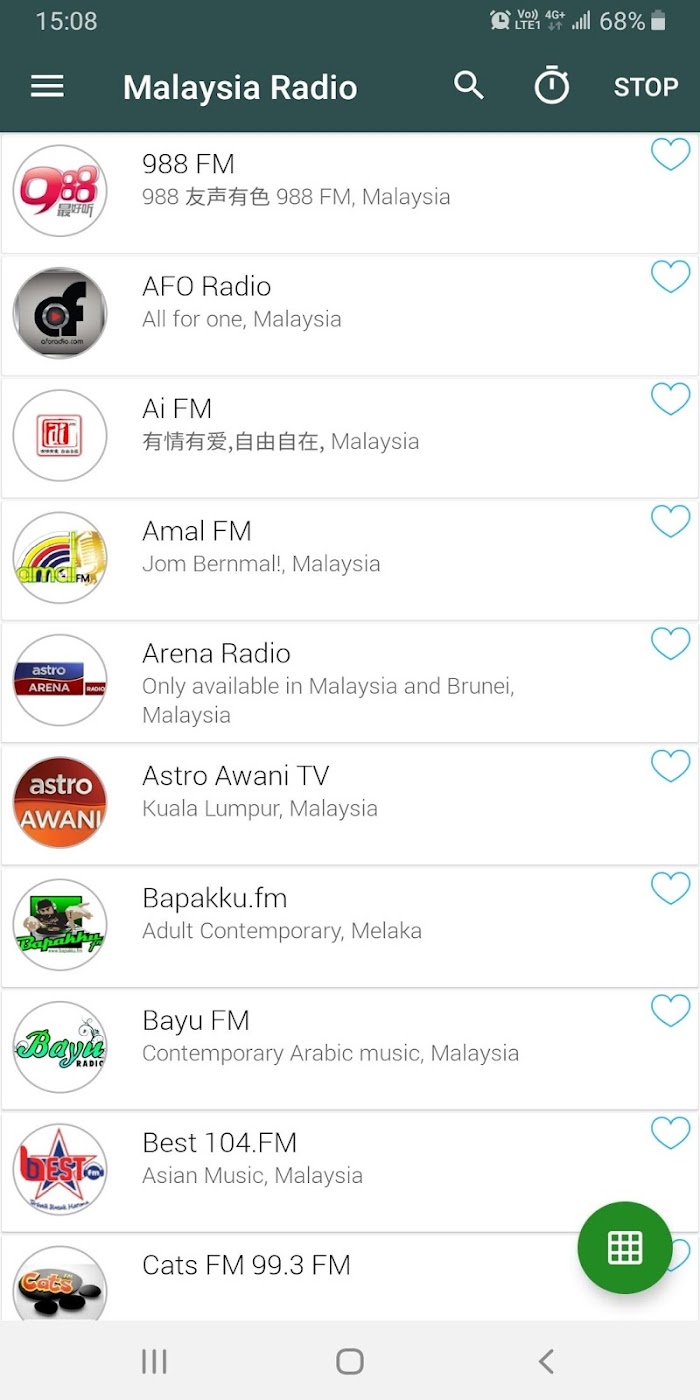Open Ai FM station

coord(350,438)
